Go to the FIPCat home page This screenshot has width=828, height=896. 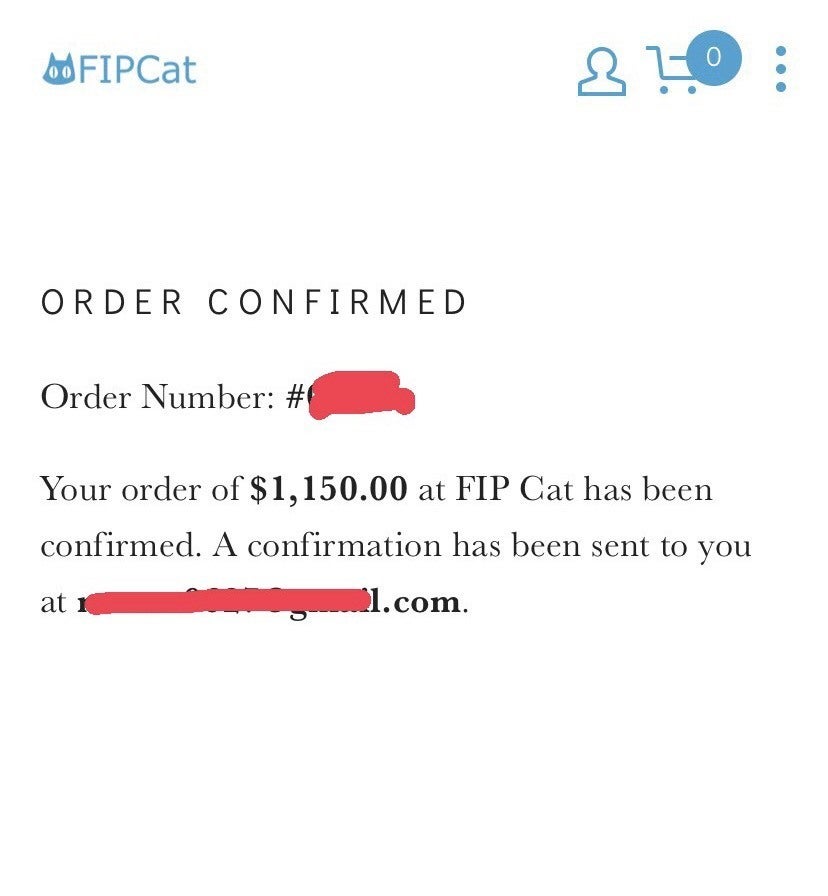[120, 70]
